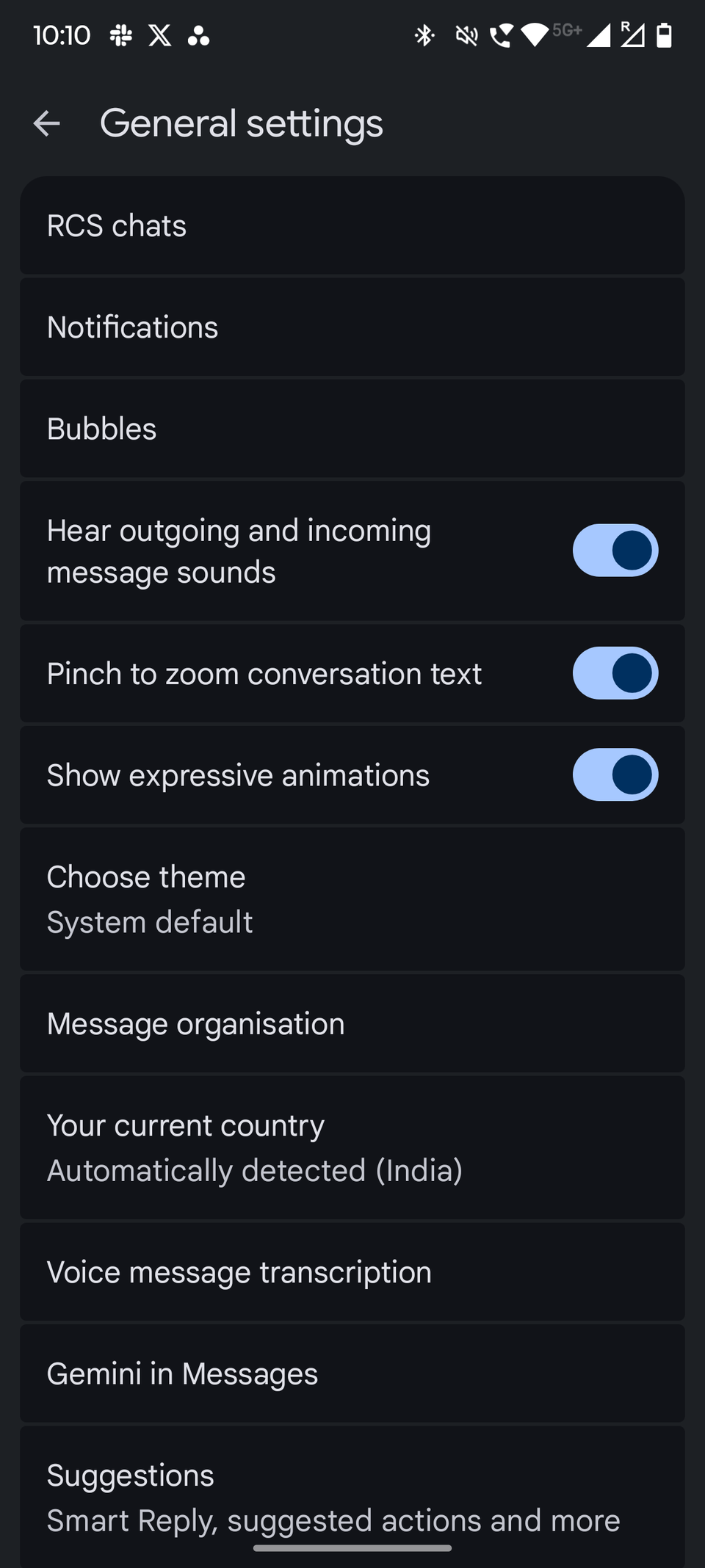Turn off pinch to zoom conversation text

coord(615,673)
